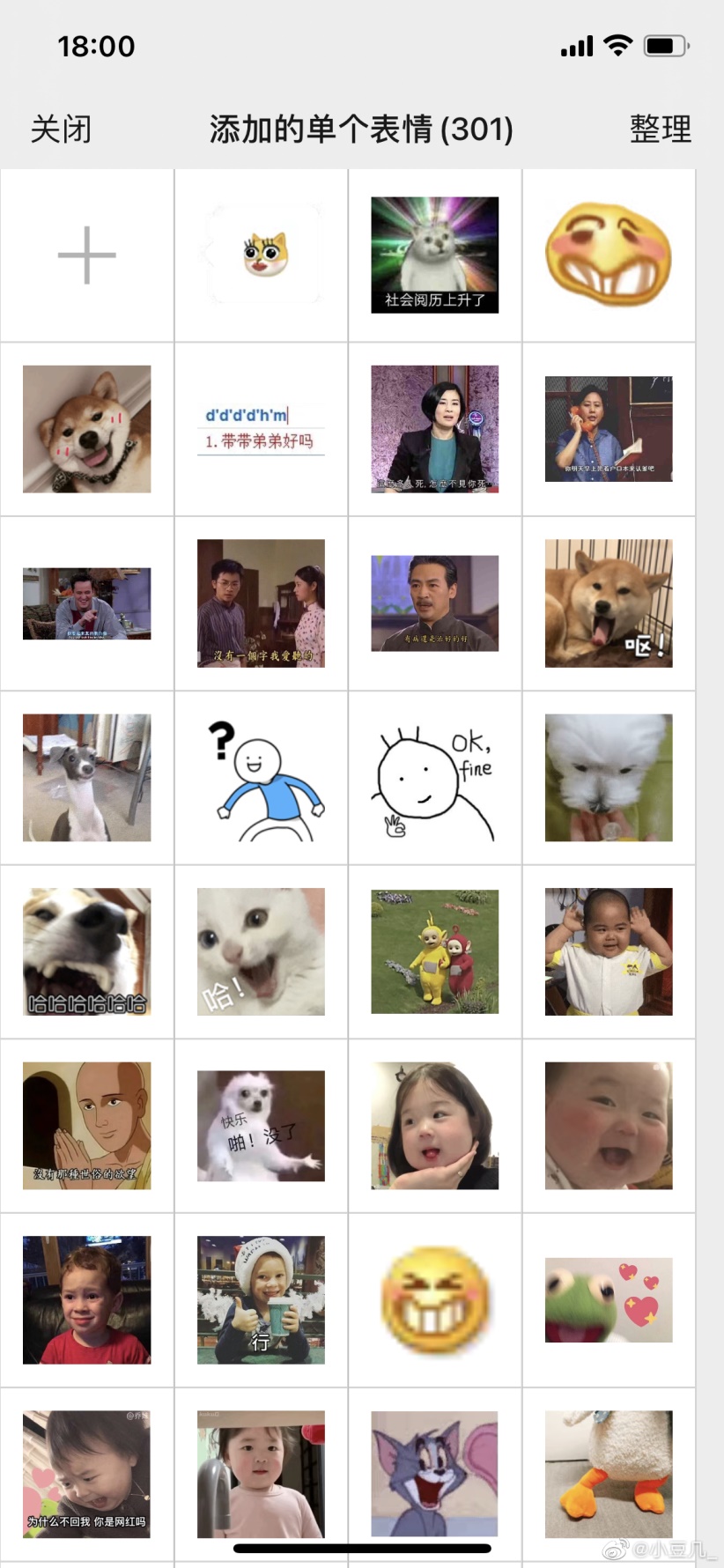Choose the 哈哈哈哈哈哈 laughing dog sticker
The width and height of the screenshot is (724, 1568).
pos(87,951)
